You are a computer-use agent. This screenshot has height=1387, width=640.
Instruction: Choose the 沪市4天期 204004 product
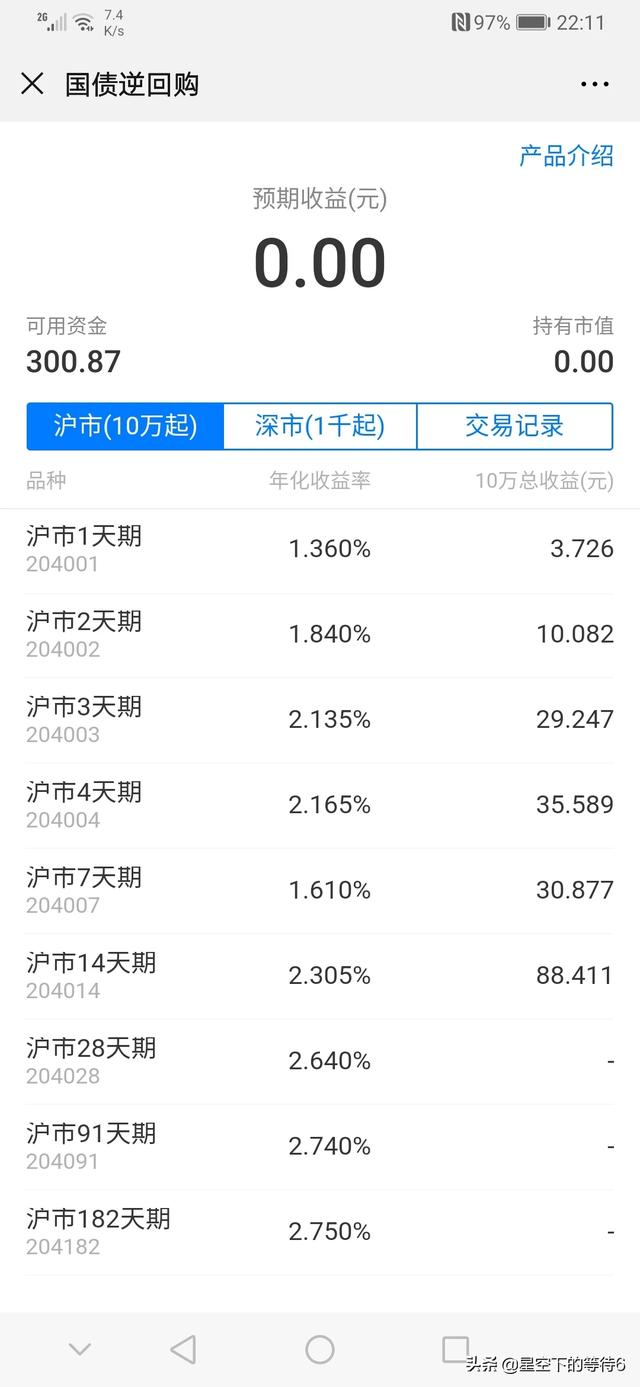pos(320,806)
